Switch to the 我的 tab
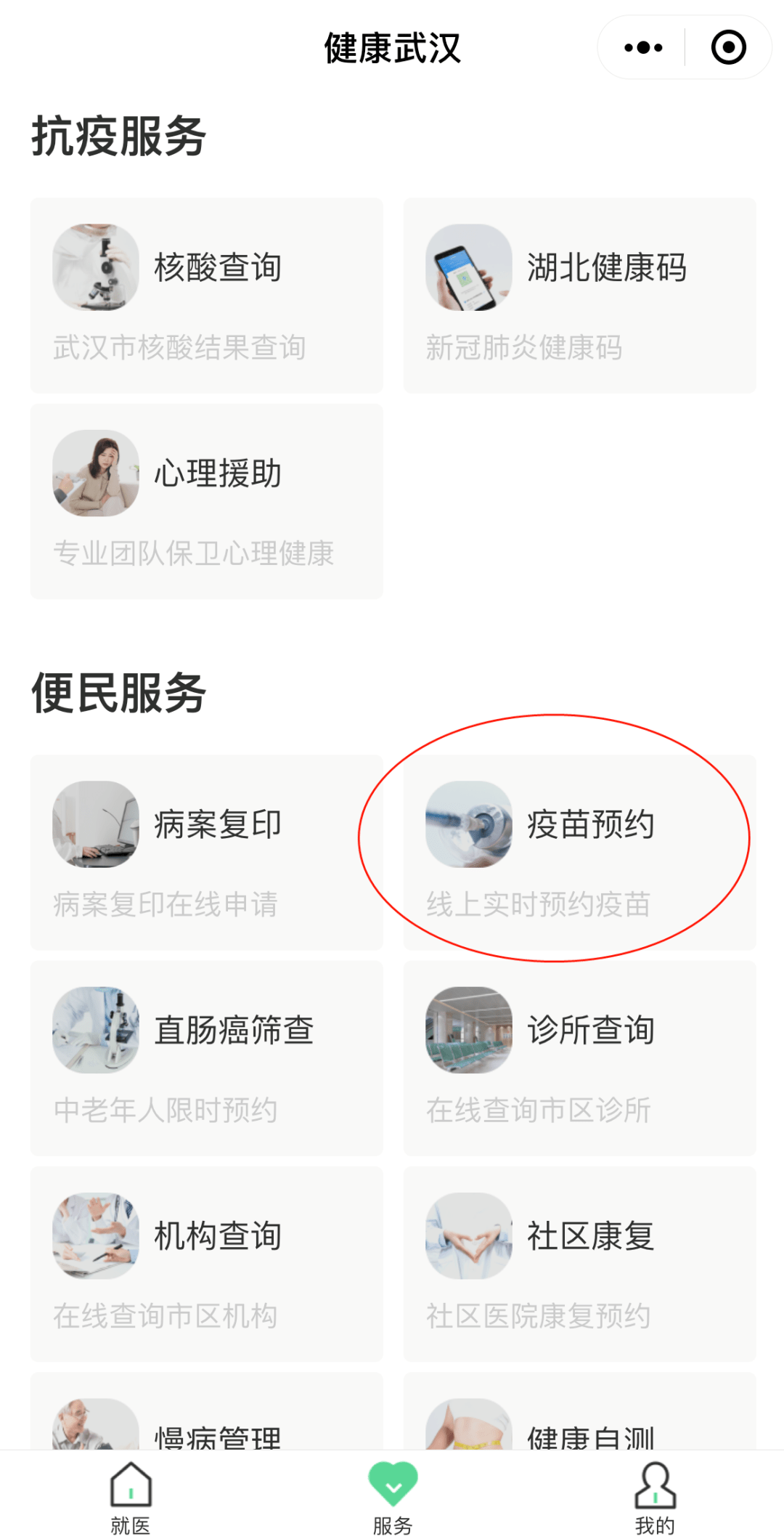 [x=654, y=1493]
